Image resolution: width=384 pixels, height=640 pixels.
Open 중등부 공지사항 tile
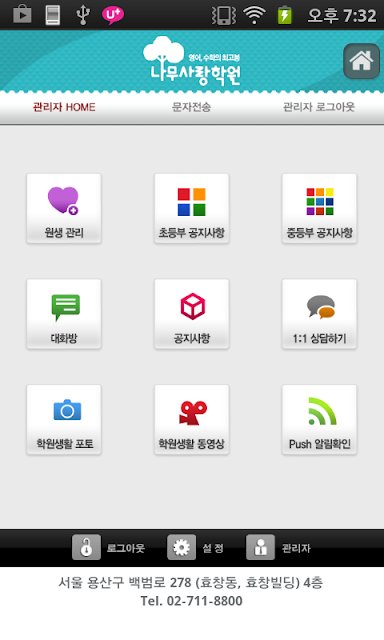pyautogui.click(x=320, y=209)
